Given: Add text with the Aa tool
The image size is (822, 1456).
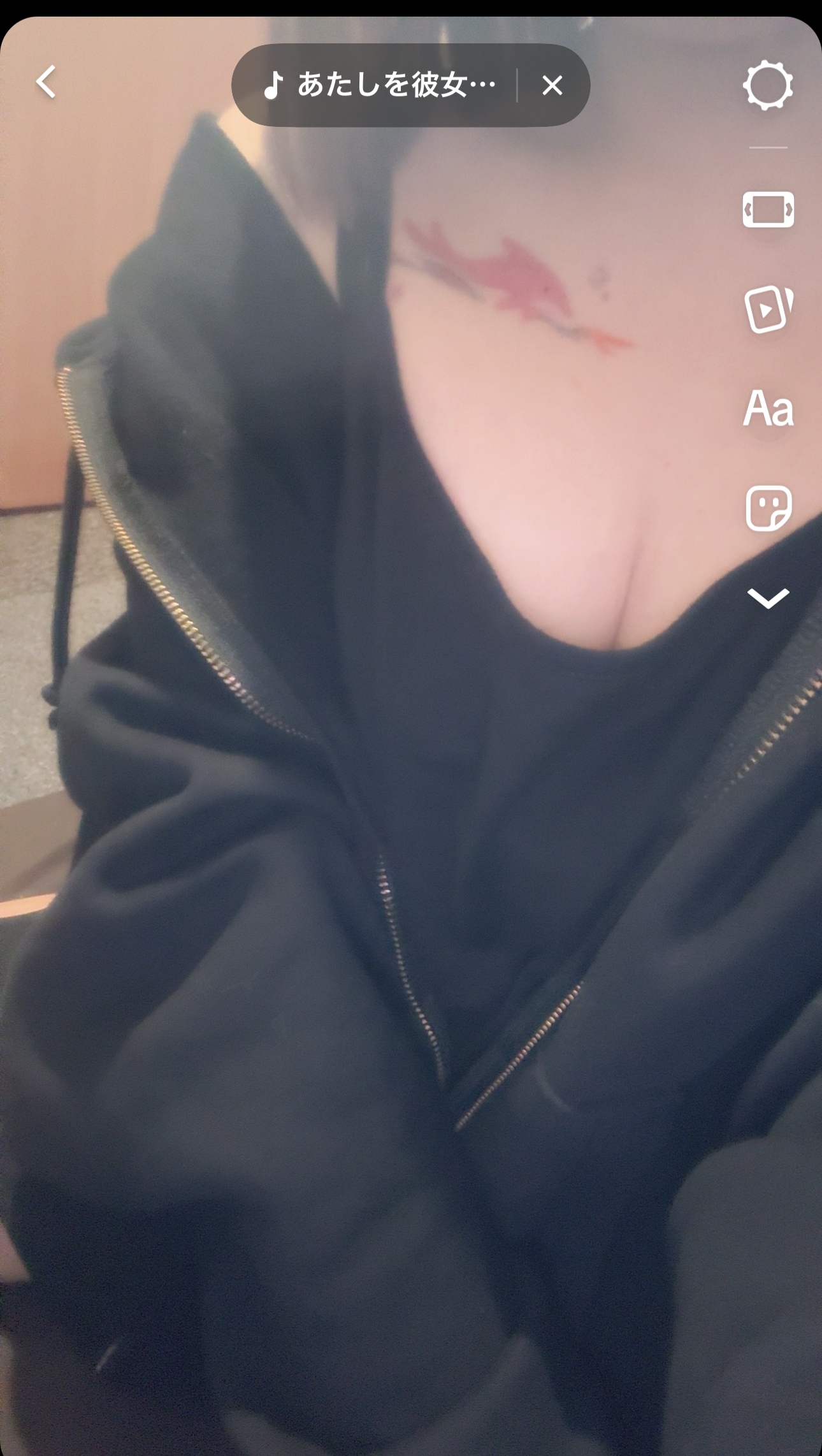Looking at the screenshot, I should (768, 409).
